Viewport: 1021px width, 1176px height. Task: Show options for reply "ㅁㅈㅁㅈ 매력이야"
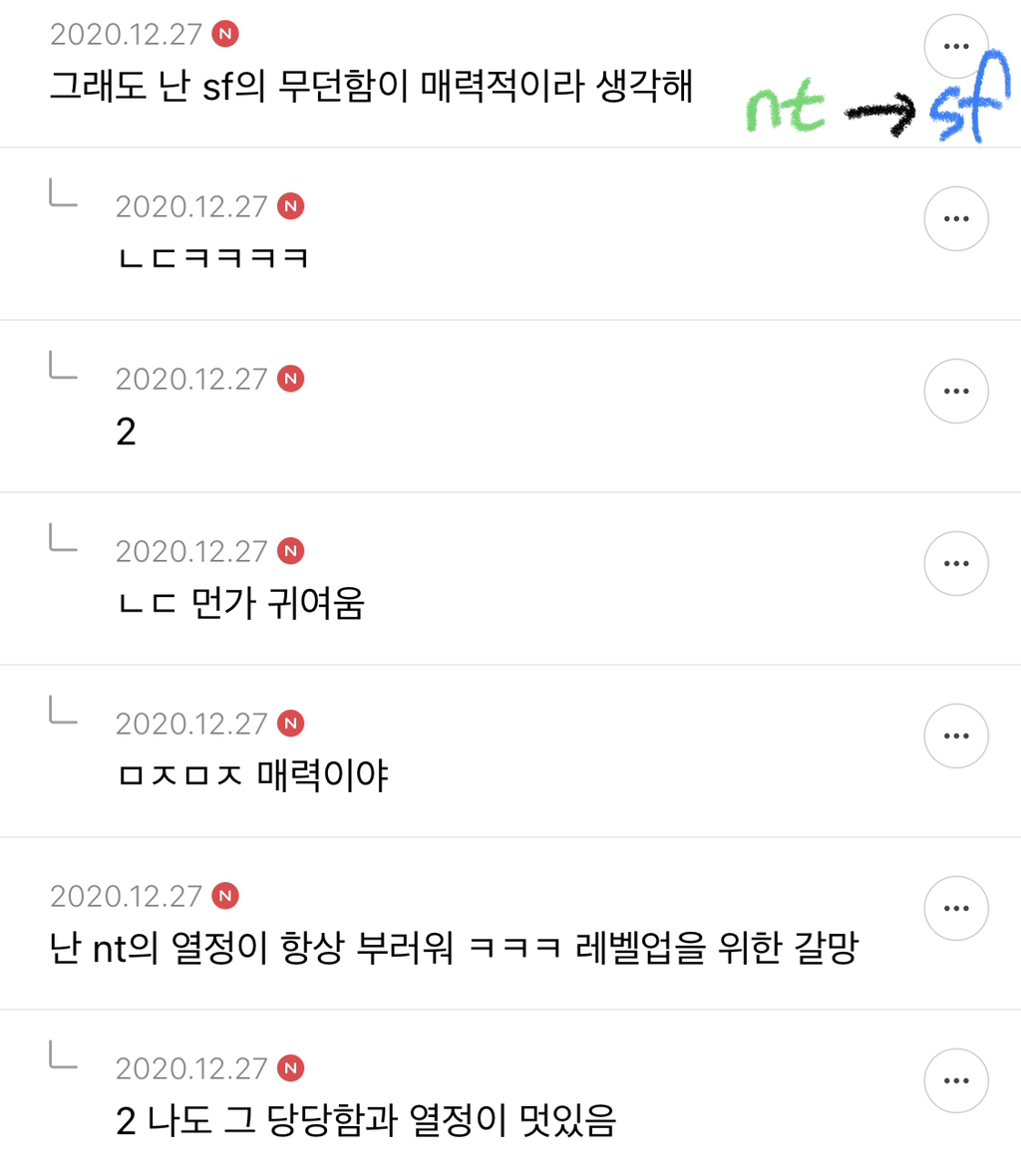pos(955,735)
